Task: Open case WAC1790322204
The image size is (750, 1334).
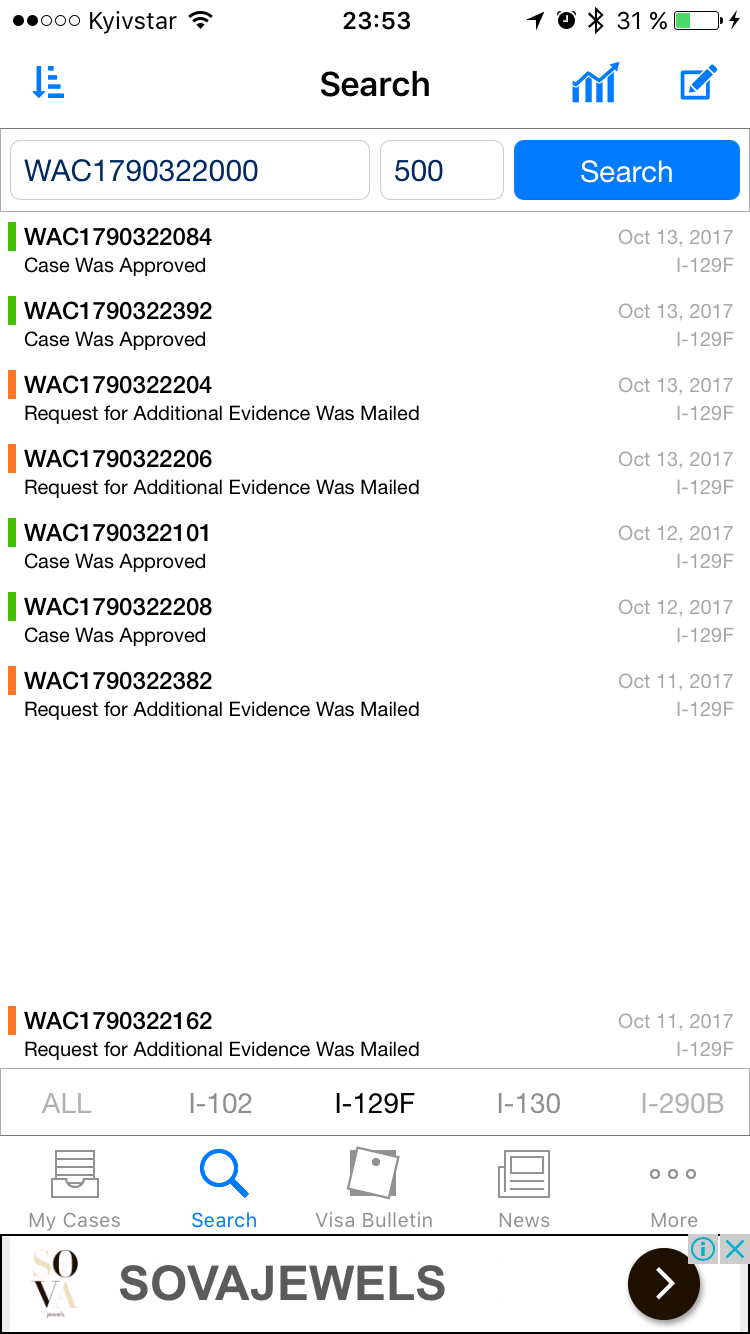Action: tap(375, 398)
